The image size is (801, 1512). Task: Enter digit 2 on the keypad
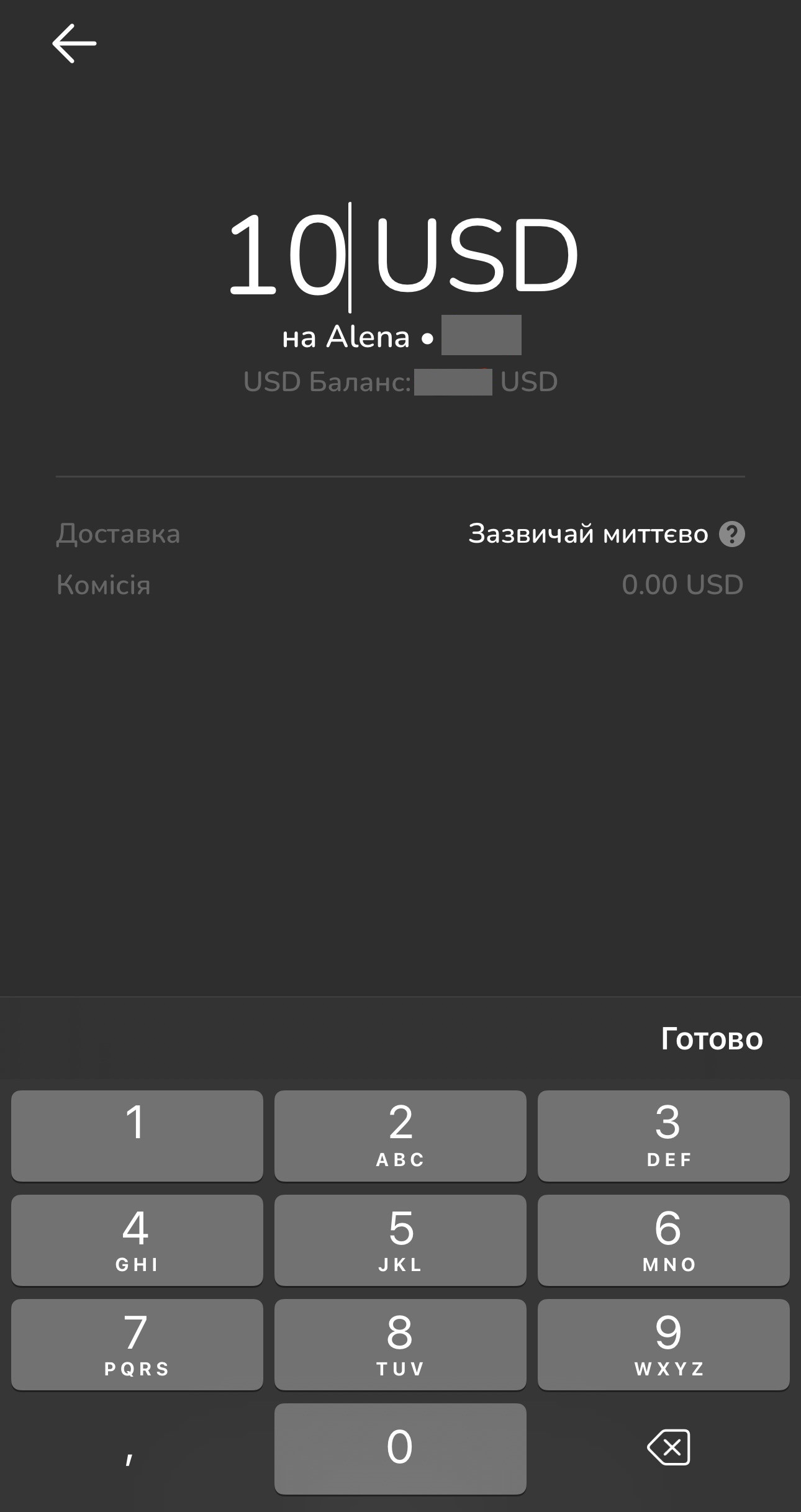[x=400, y=1136]
